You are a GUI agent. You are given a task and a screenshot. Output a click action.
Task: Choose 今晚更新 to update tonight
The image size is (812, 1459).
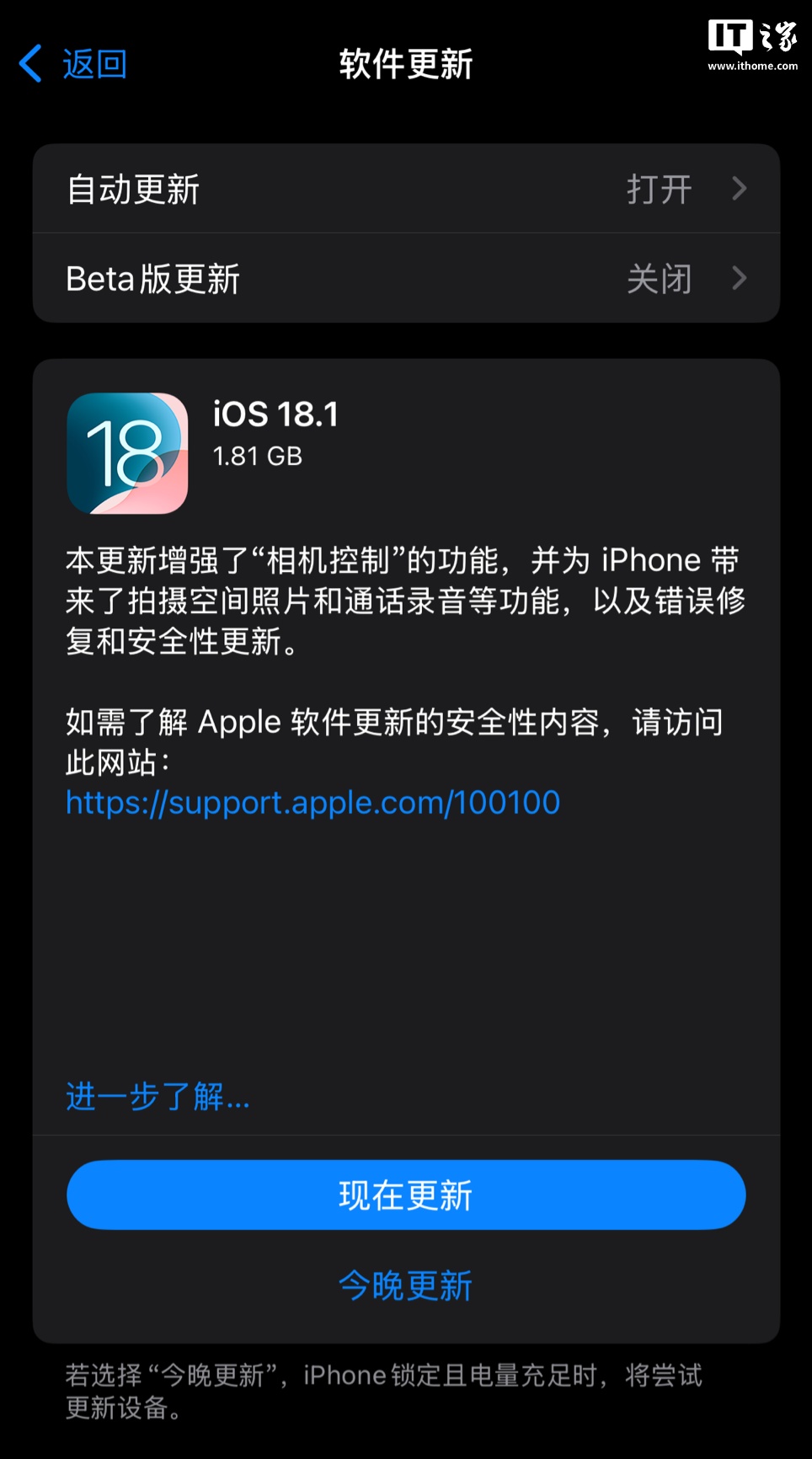[x=406, y=1285]
